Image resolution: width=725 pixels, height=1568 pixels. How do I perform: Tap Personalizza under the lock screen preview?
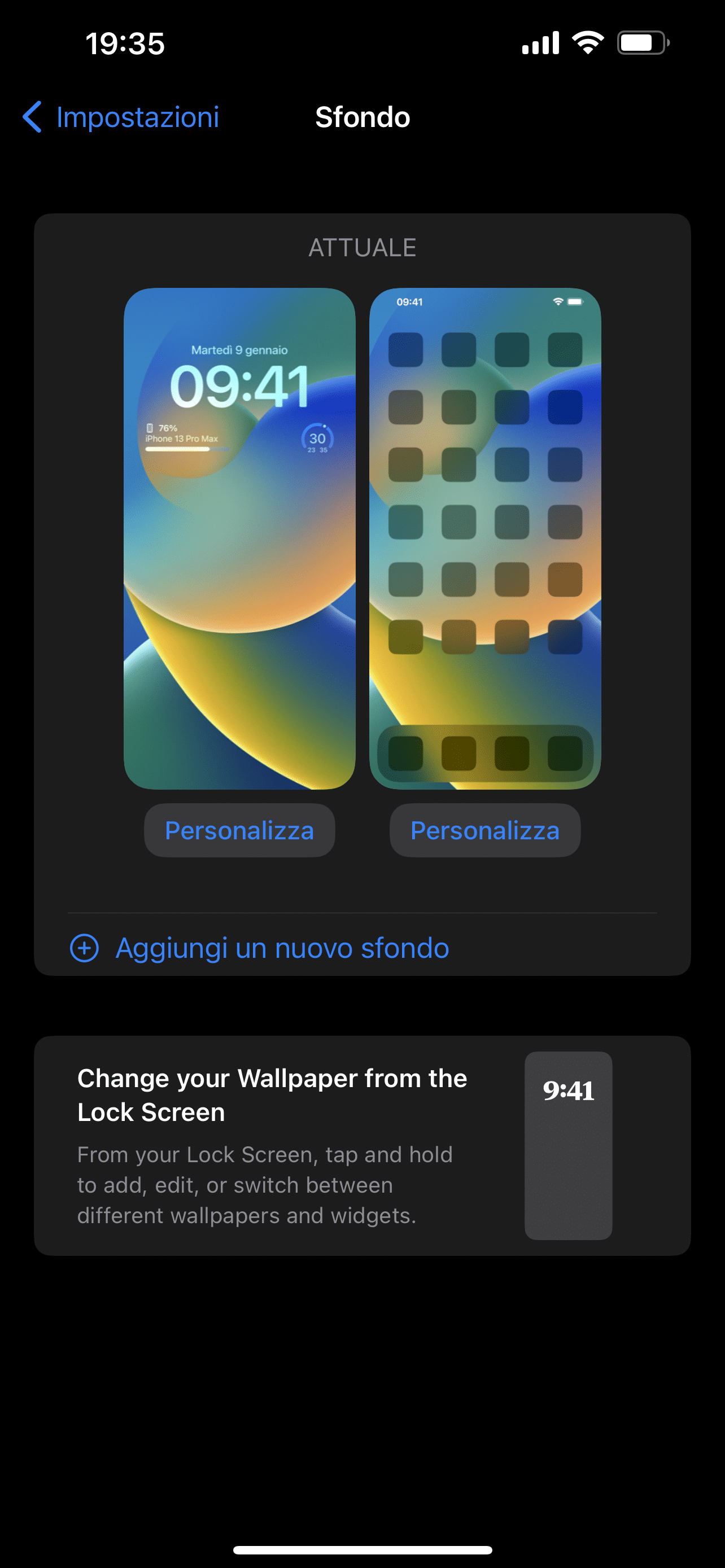[x=239, y=830]
